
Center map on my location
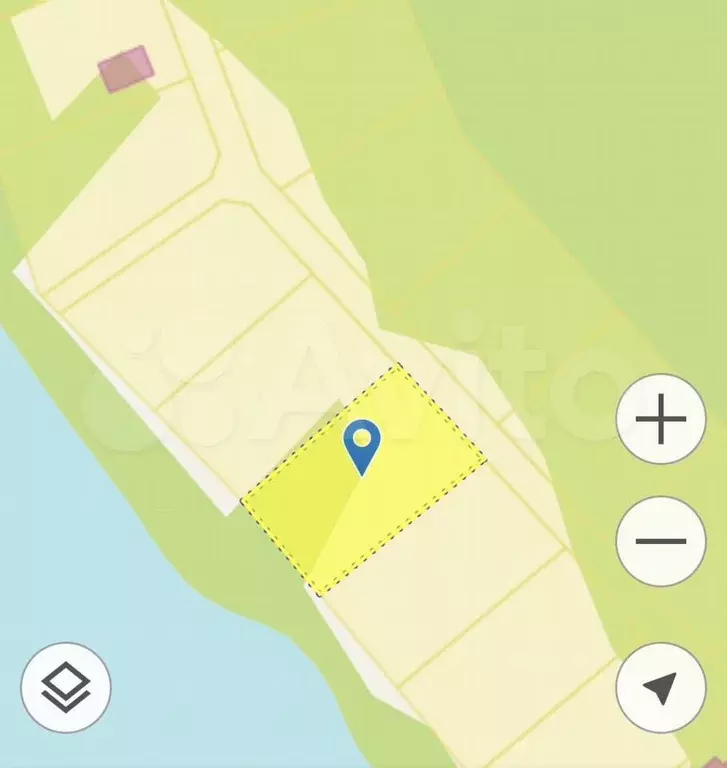661,687
